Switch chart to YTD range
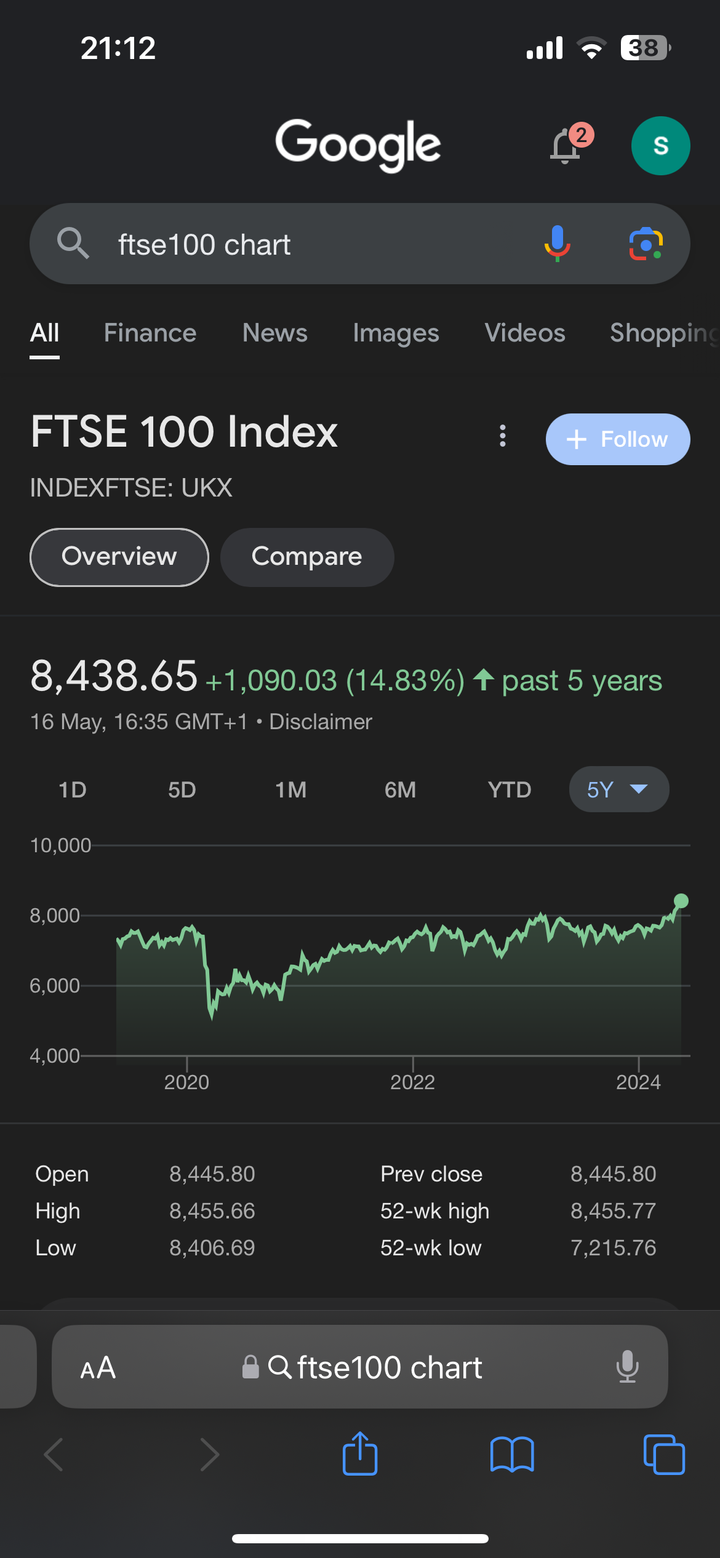720x1558 pixels. tap(509, 790)
